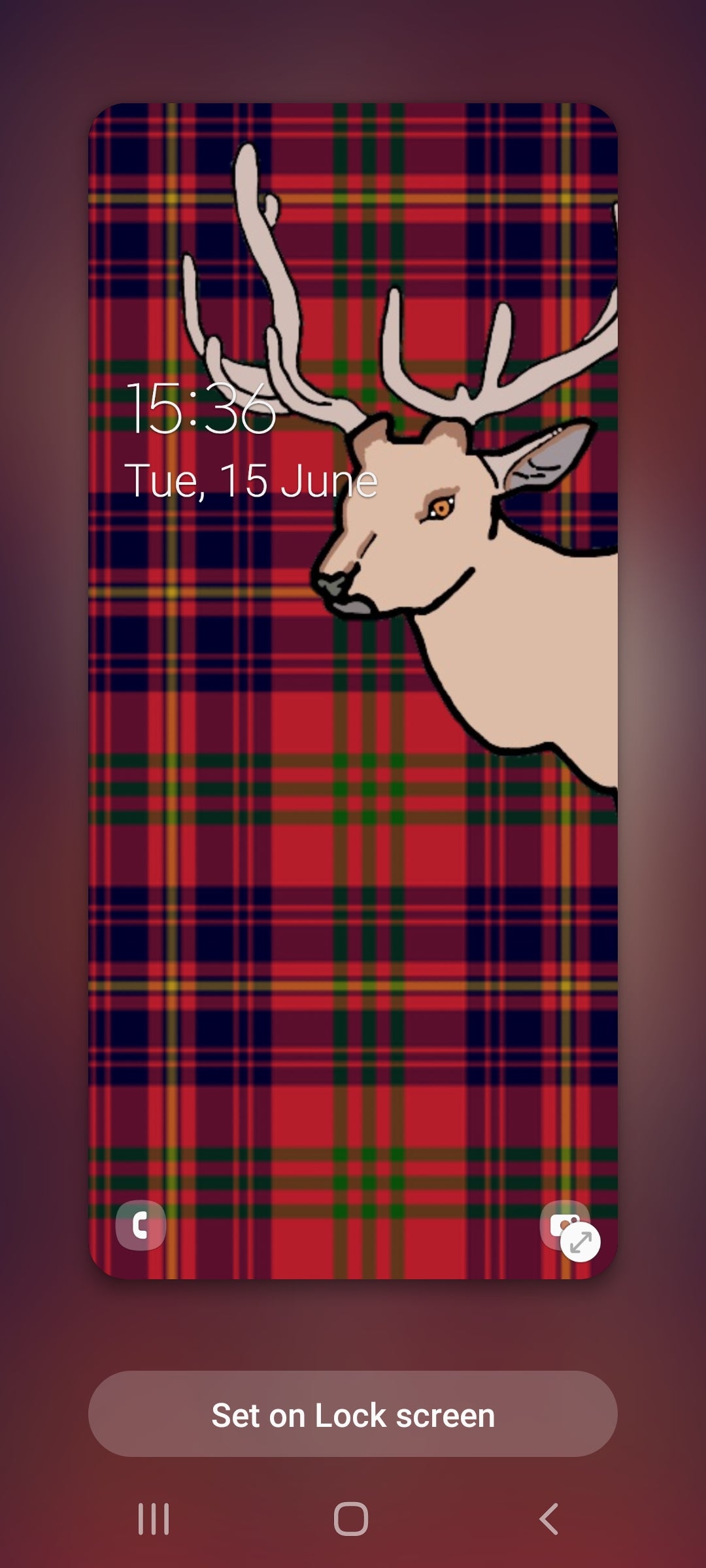The image size is (706, 1568).
Task: Open recent apps from the navigation bar
Action: (x=154, y=1518)
